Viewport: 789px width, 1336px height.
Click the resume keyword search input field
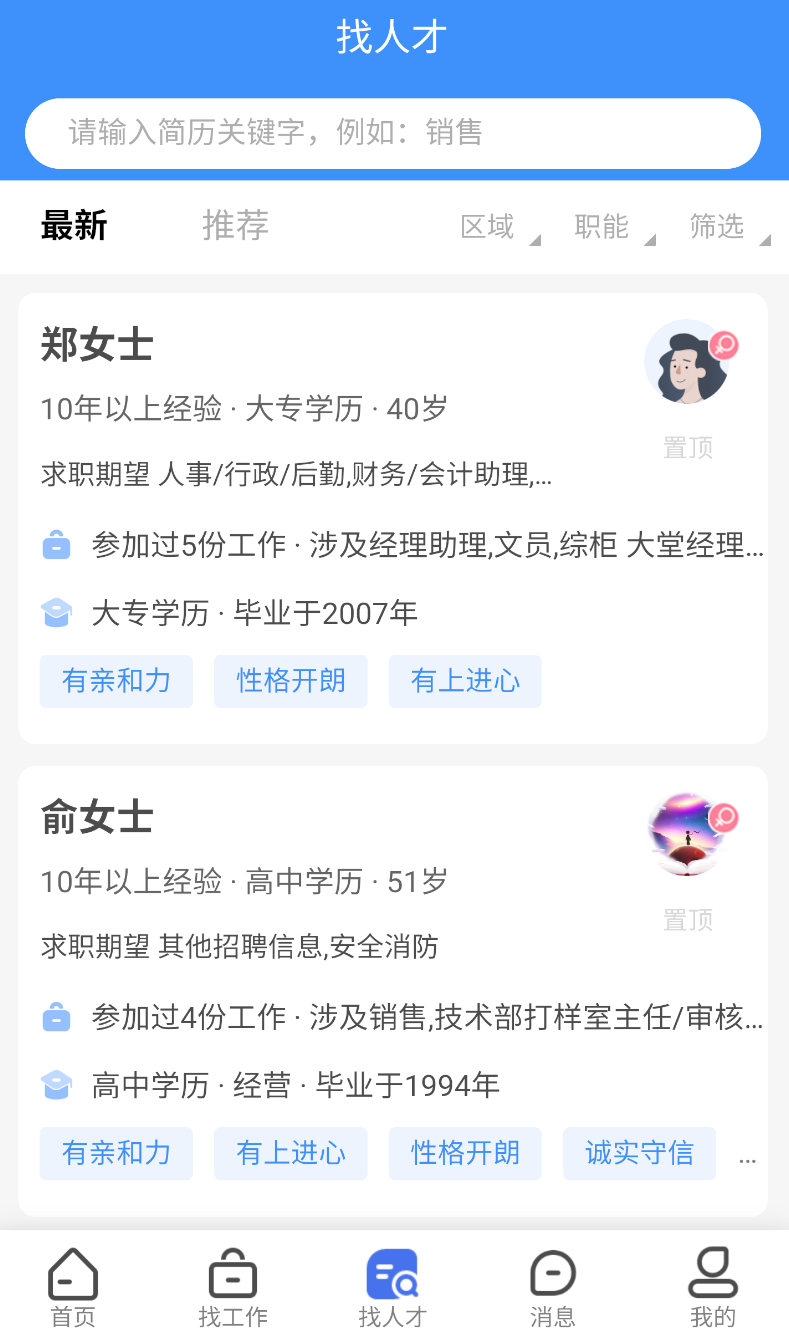point(393,132)
